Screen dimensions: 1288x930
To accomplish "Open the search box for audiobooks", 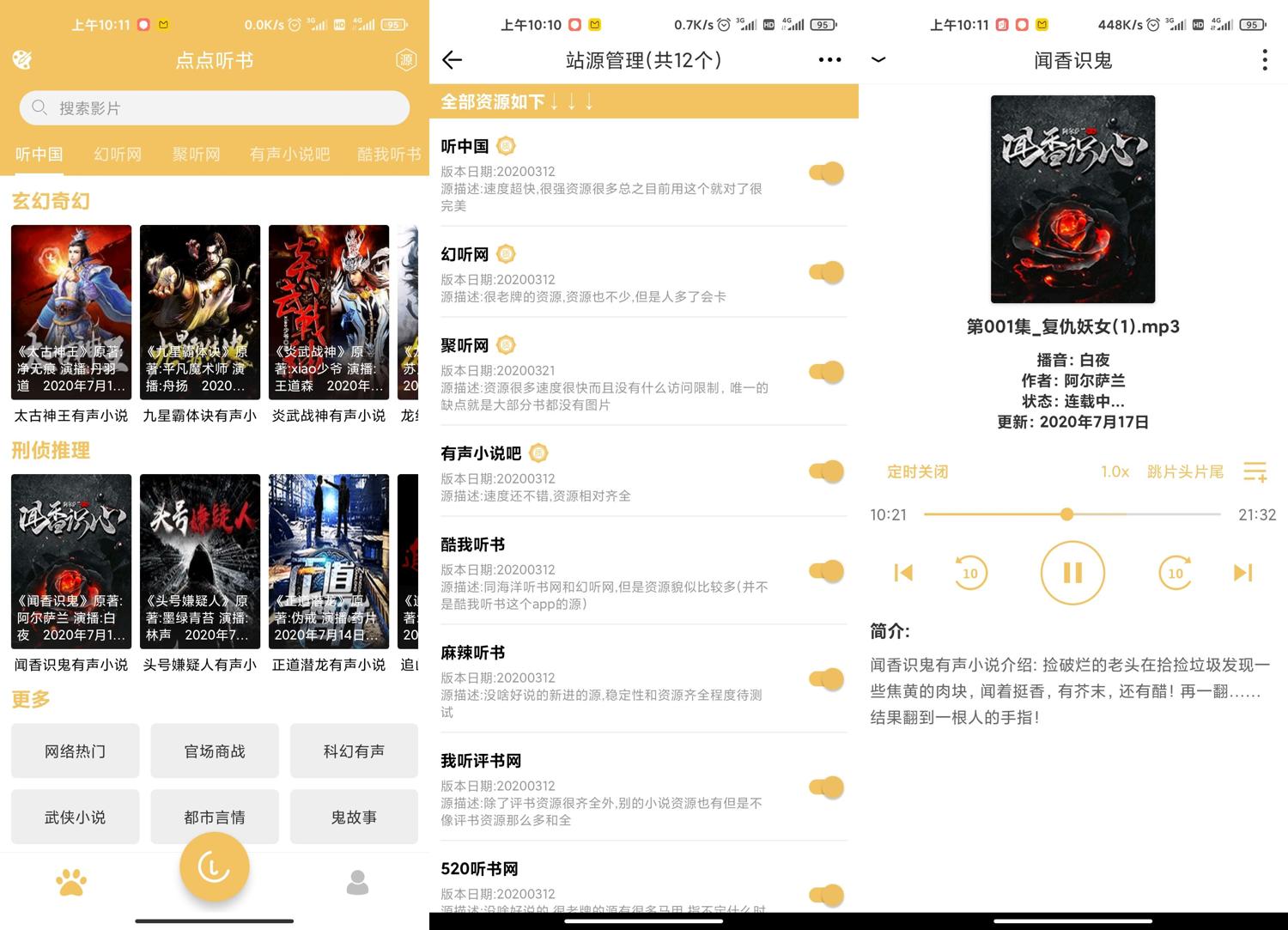I will coord(215,108).
